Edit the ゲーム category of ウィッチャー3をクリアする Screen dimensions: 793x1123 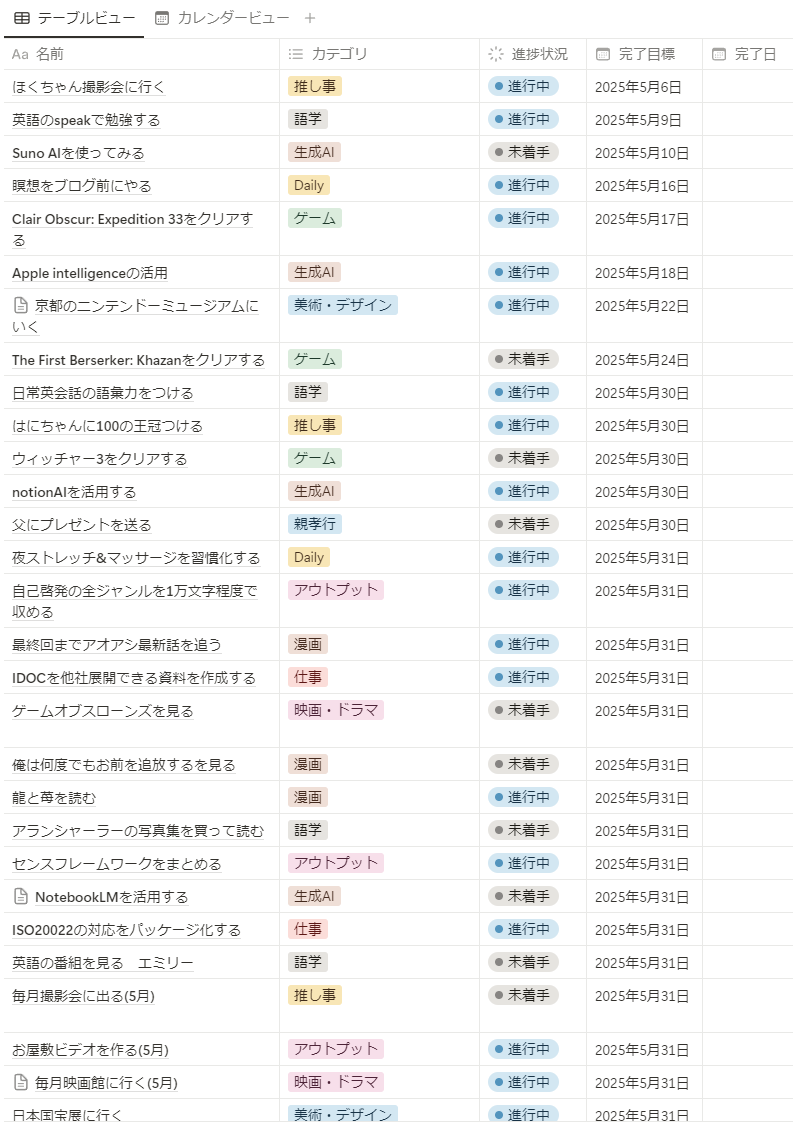pyautogui.click(x=315, y=458)
